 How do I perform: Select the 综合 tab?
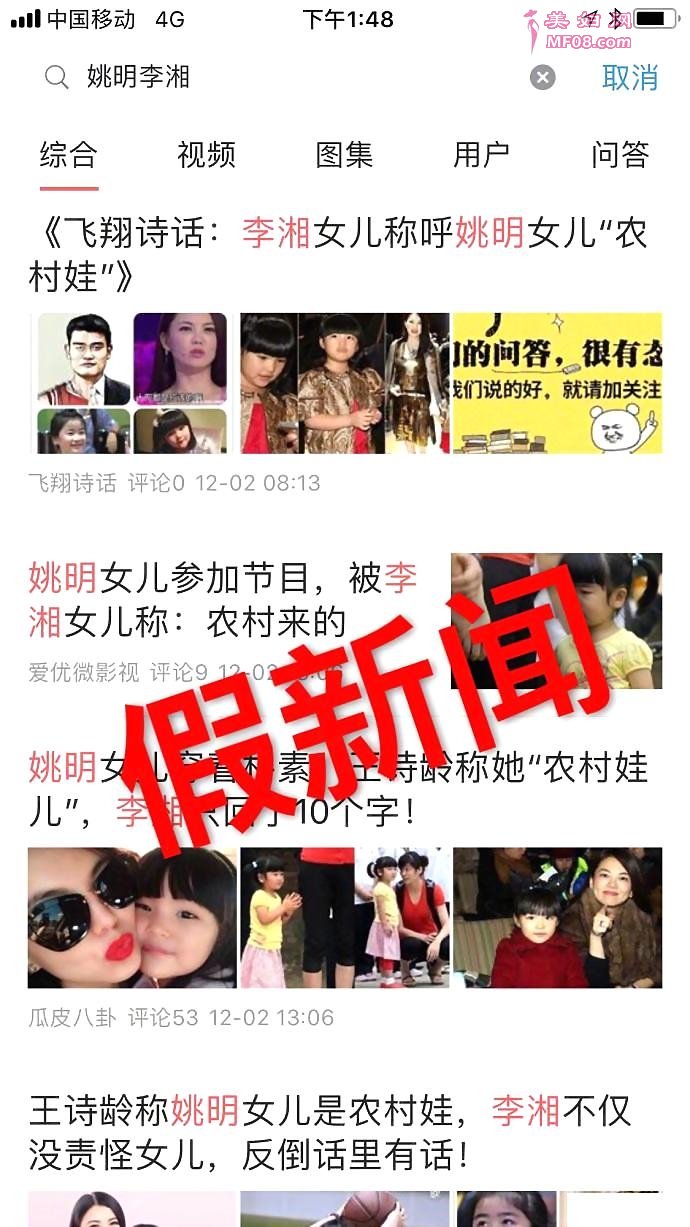[69, 155]
